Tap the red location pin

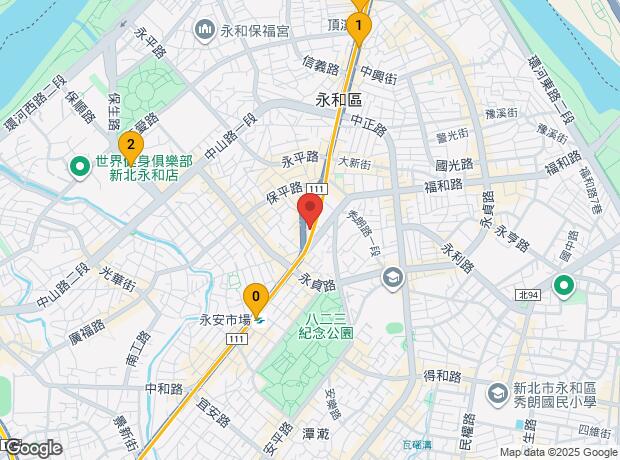(x=310, y=210)
